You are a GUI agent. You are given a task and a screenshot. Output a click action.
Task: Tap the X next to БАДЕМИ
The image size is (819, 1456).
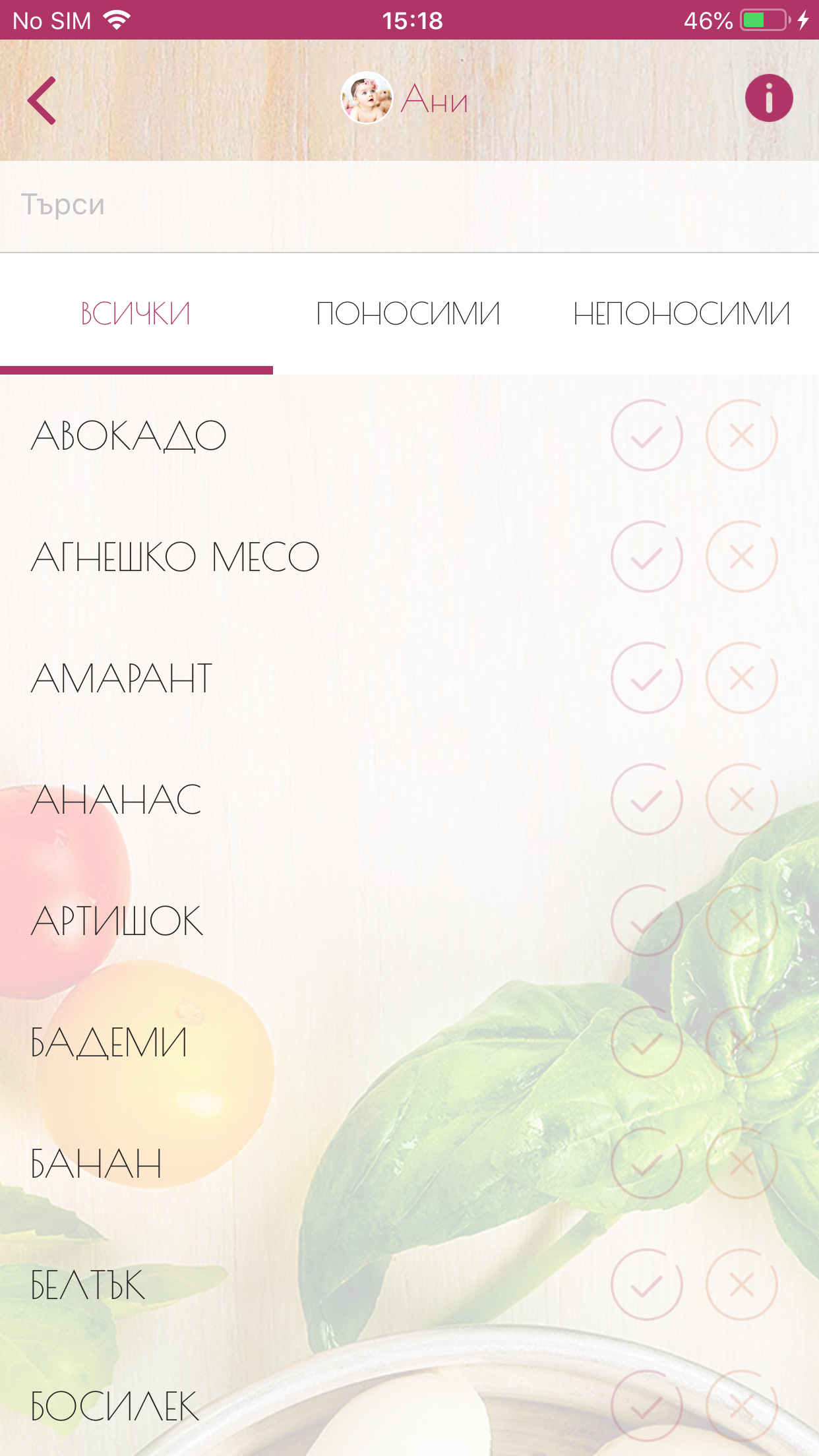[x=741, y=1042]
